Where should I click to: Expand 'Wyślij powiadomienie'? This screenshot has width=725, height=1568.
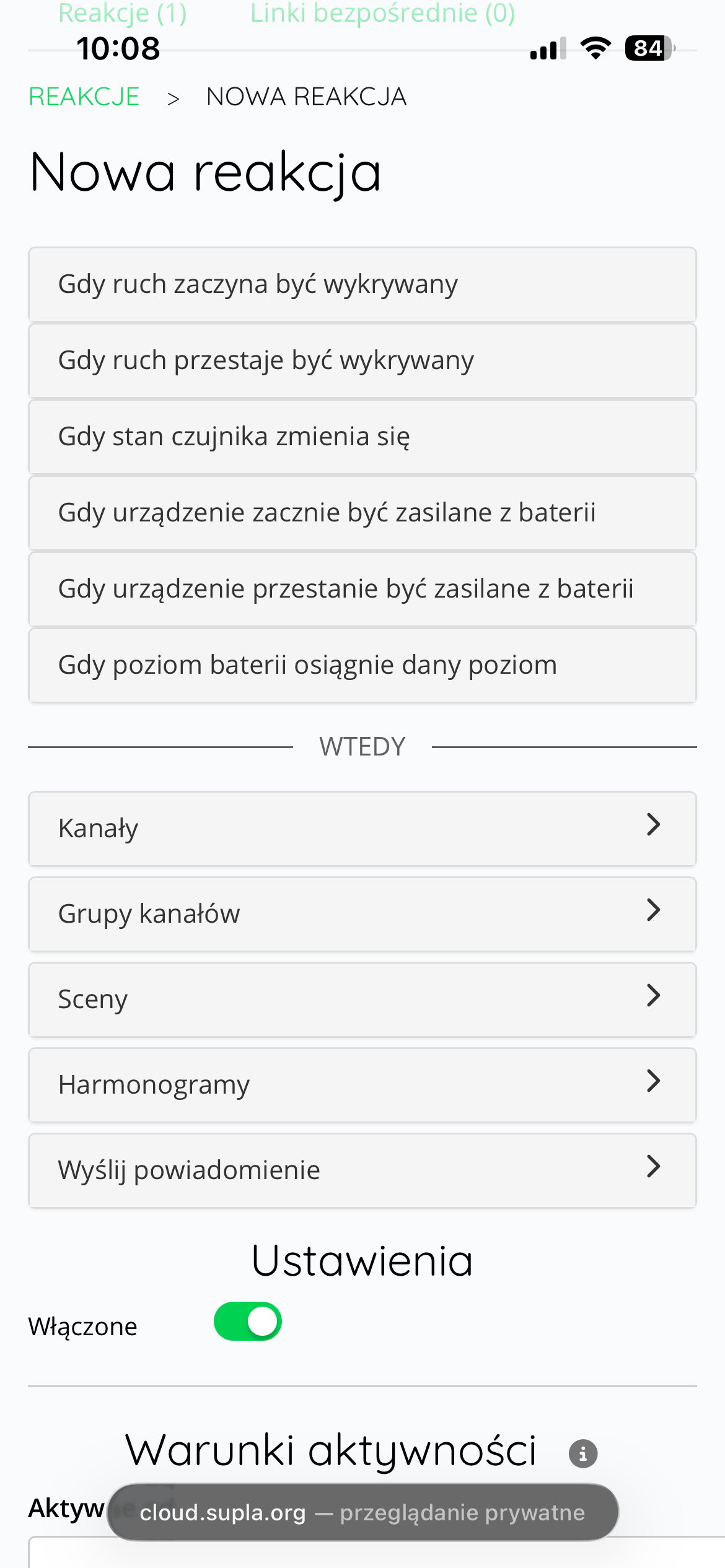(362, 1170)
